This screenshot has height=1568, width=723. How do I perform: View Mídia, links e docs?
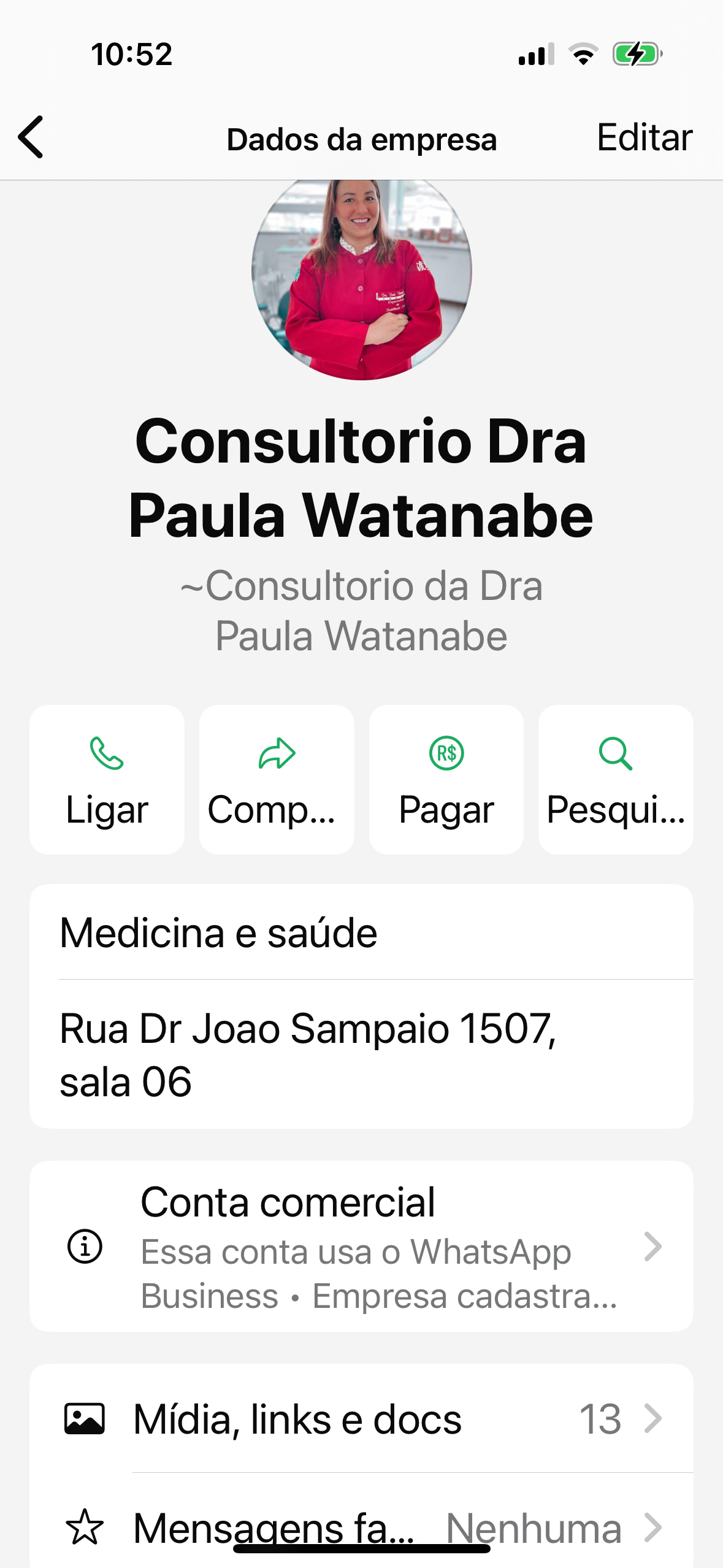coord(361,1420)
